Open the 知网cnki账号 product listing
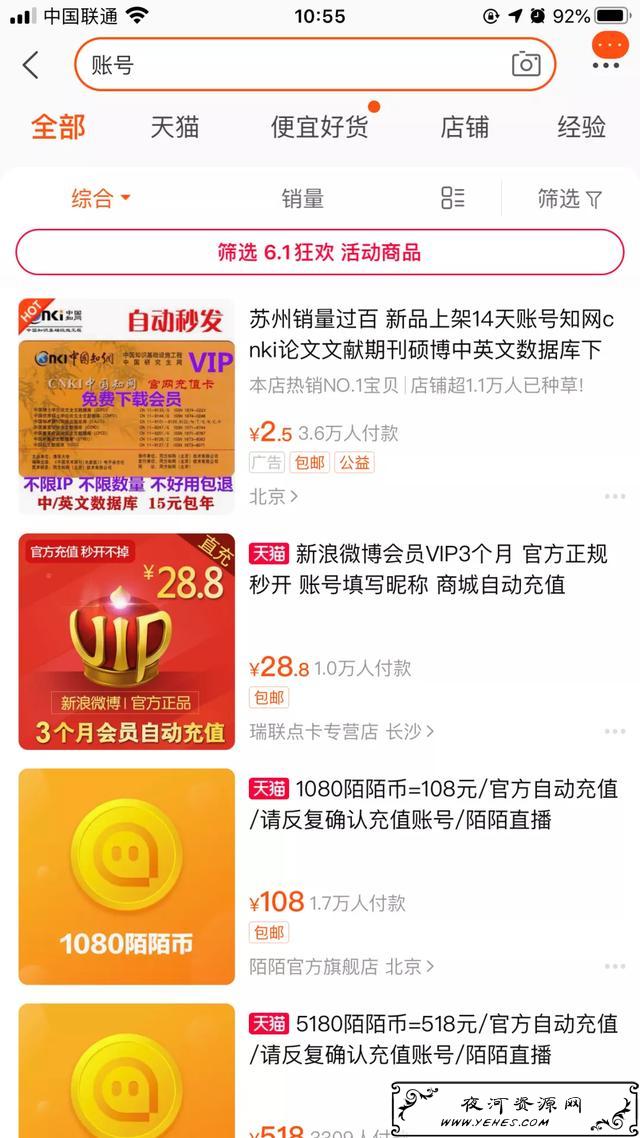This screenshot has width=640, height=1138. [x=431, y=335]
